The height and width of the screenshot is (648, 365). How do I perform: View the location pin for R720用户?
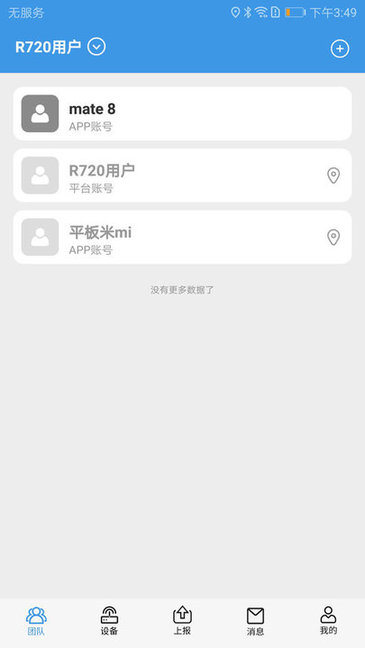334,176
